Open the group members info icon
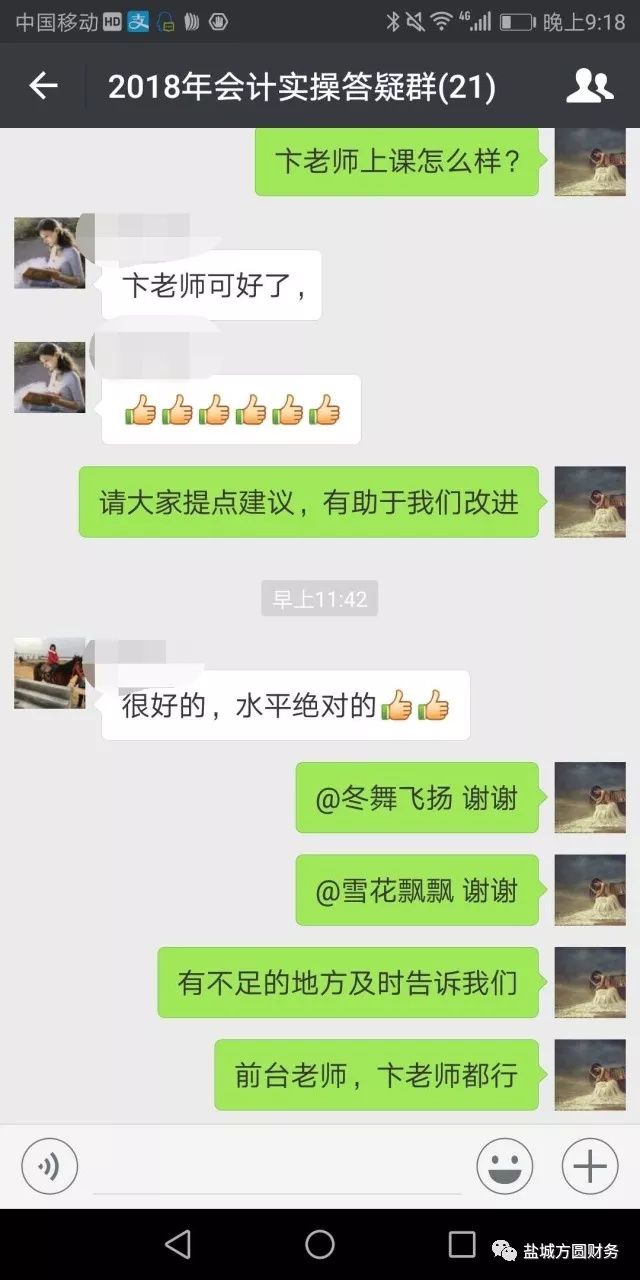The height and width of the screenshot is (1280, 640). pyautogui.click(x=589, y=87)
